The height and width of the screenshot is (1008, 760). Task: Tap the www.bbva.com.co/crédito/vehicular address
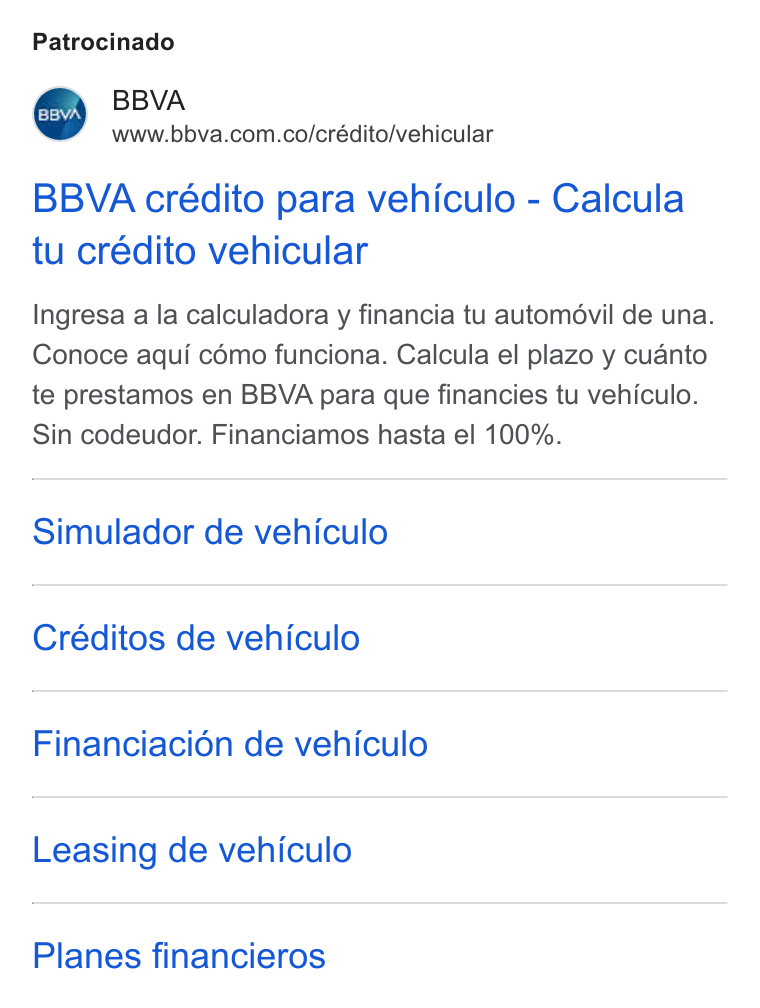302,134
